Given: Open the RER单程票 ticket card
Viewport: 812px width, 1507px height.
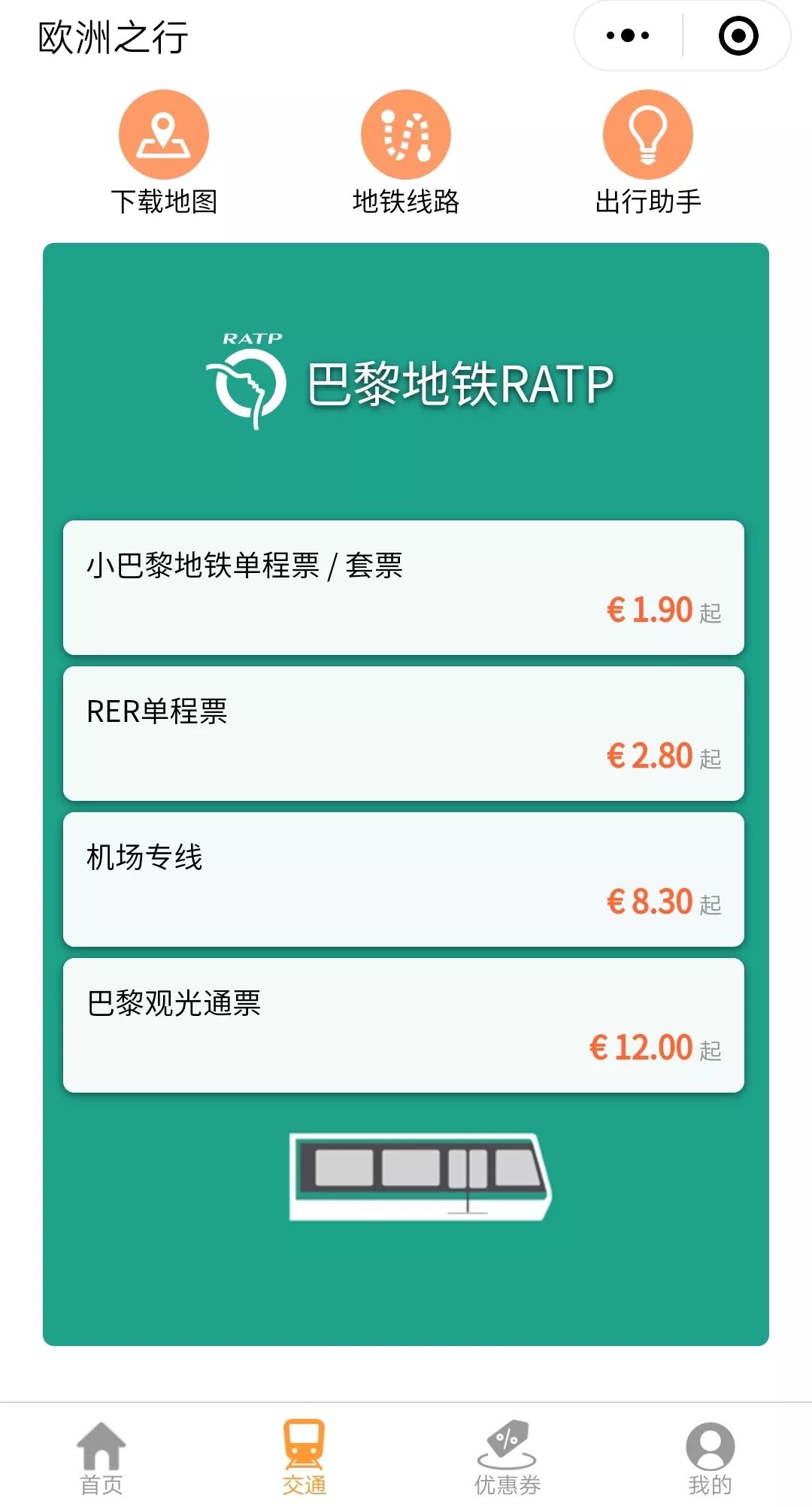Looking at the screenshot, I should pyautogui.click(x=404, y=733).
